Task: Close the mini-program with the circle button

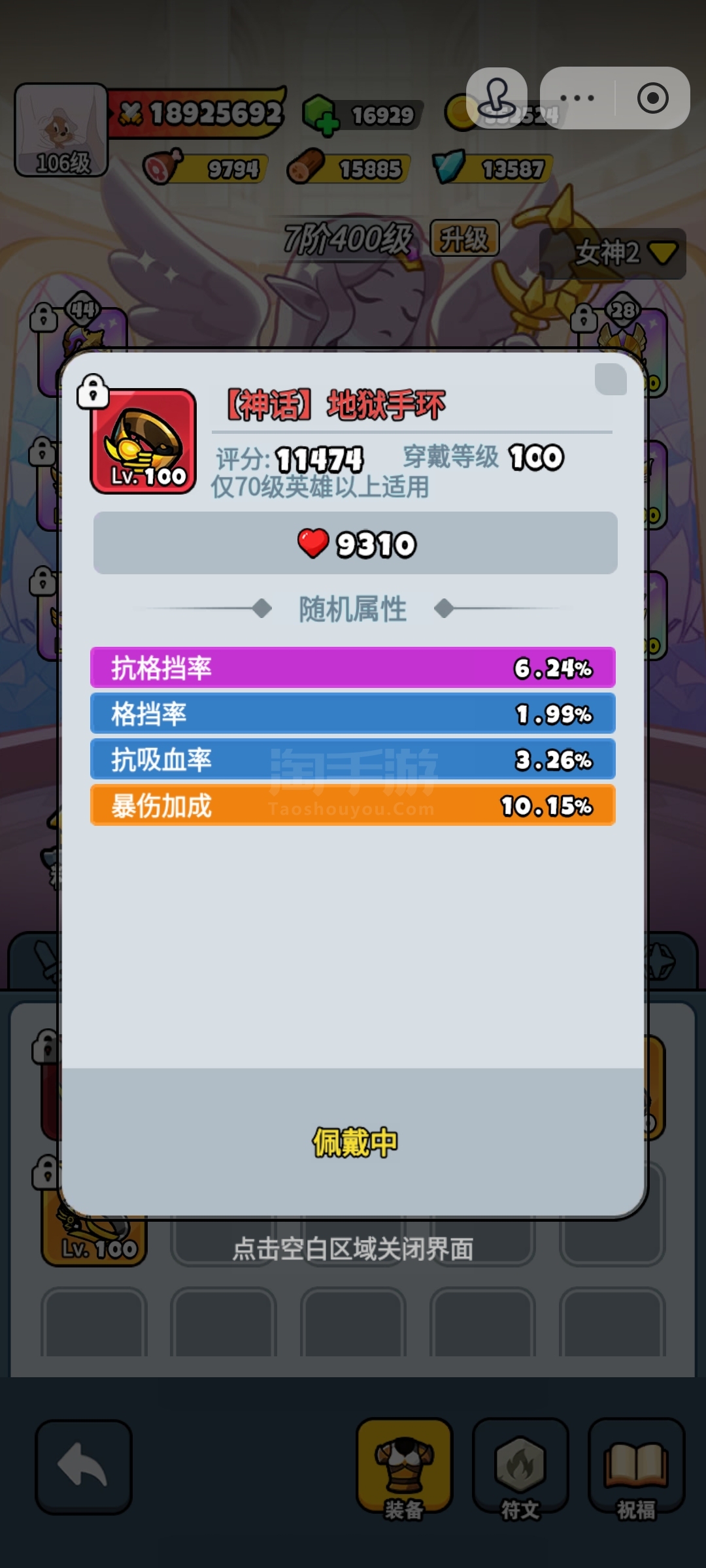Action: [652, 98]
